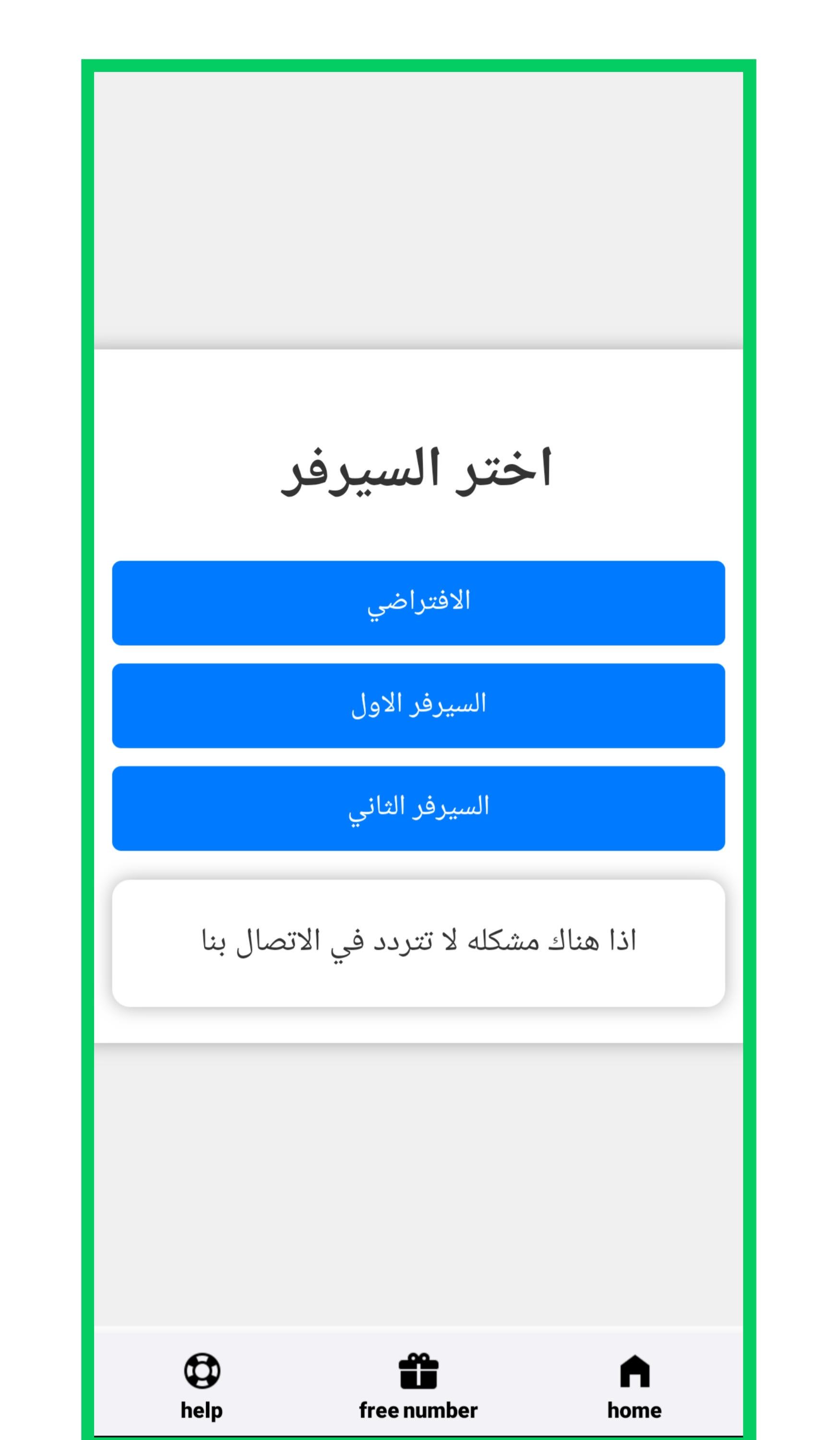The image size is (840, 1440).
Task: Select the الافتراضي server button
Action: (418, 603)
